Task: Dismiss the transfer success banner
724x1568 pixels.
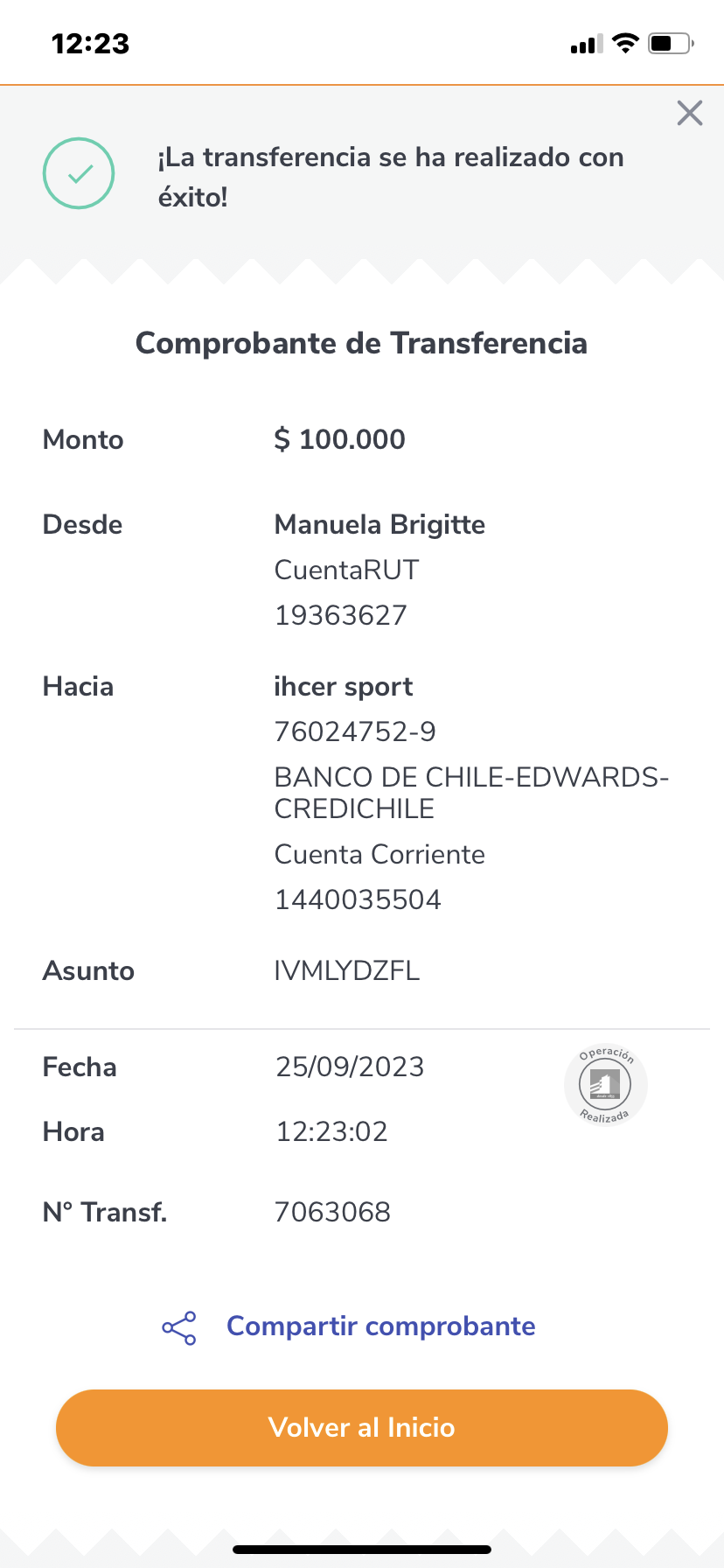Action: point(690,113)
